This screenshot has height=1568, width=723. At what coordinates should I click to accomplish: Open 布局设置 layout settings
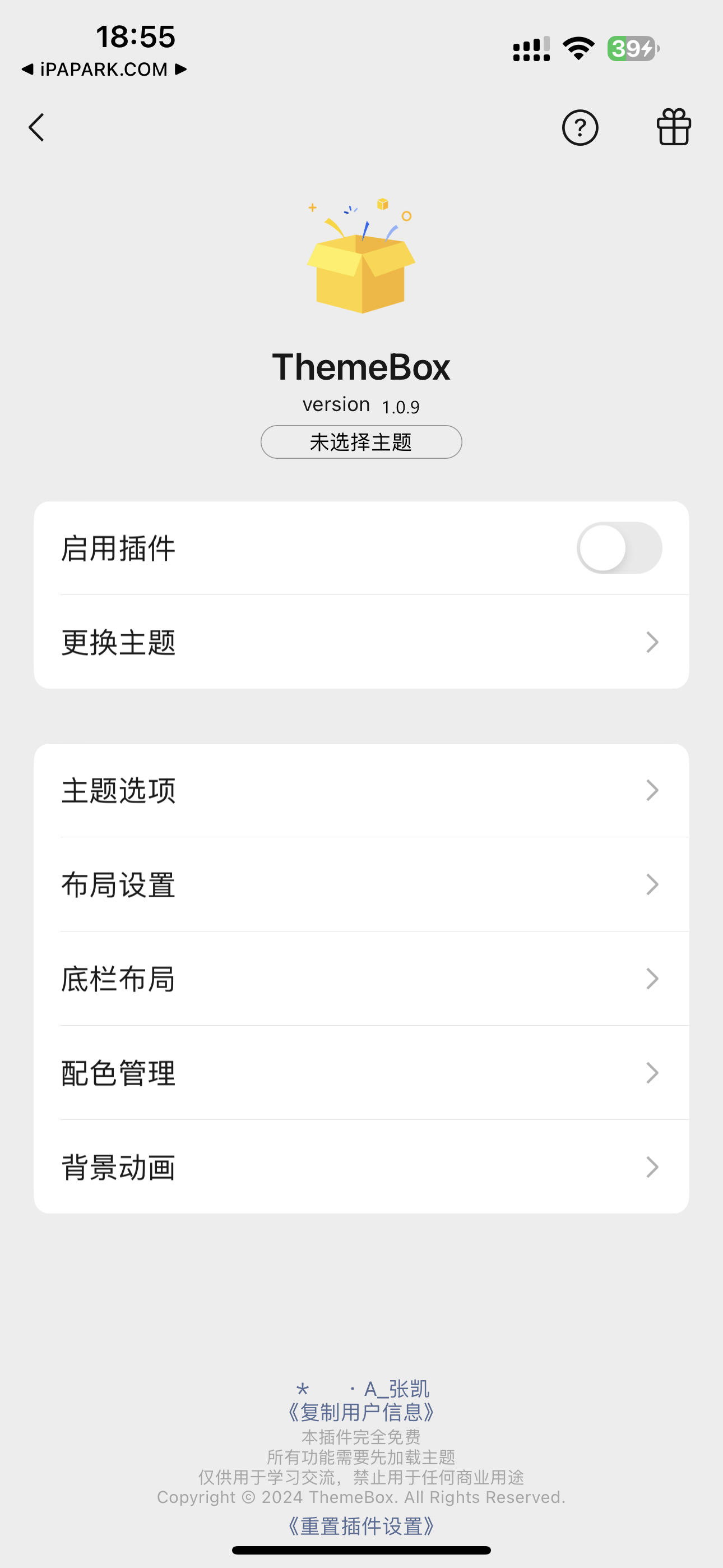tap(361, 886)
